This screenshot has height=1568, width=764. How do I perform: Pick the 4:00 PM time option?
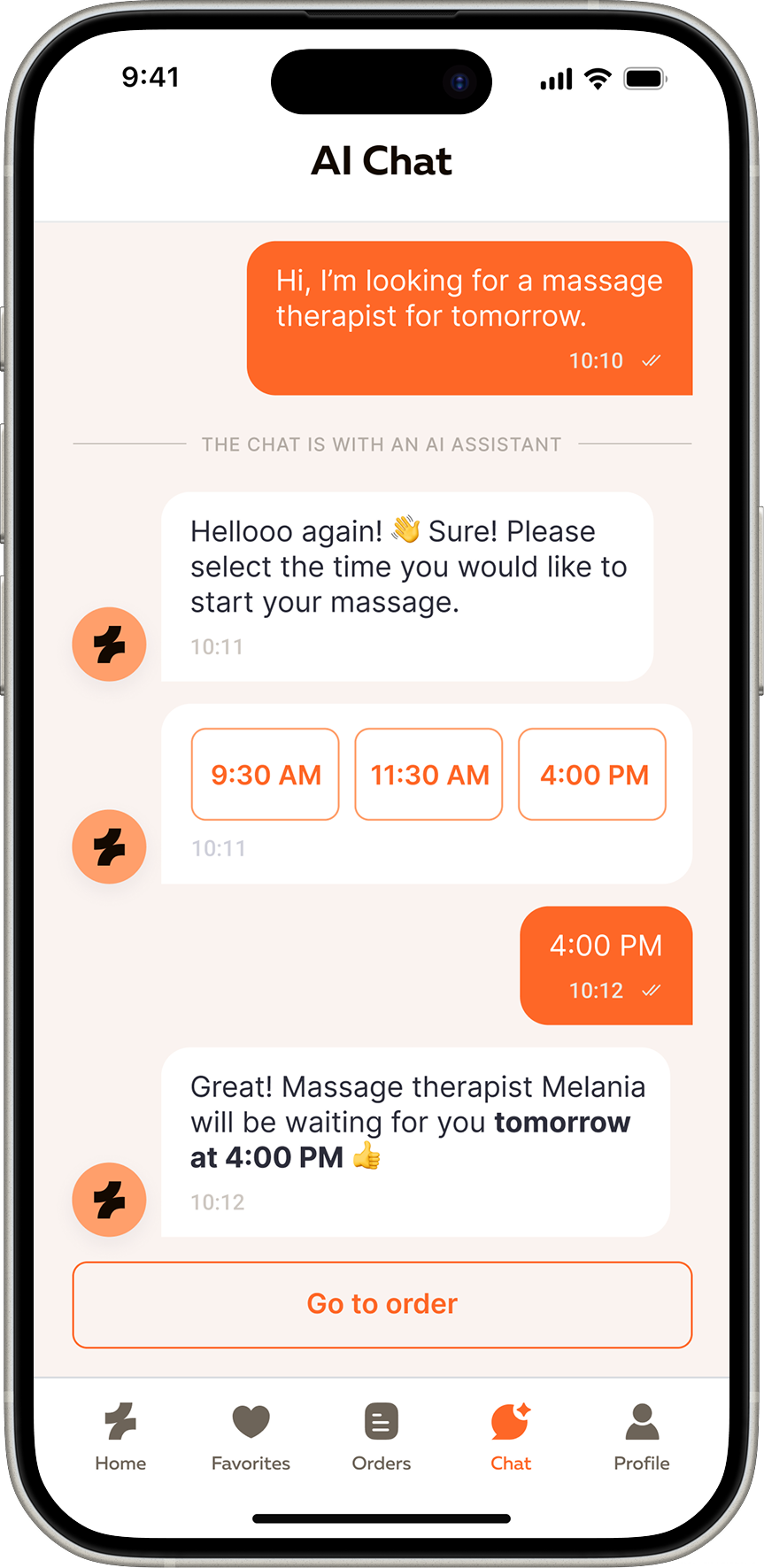[x=592, y=775]
